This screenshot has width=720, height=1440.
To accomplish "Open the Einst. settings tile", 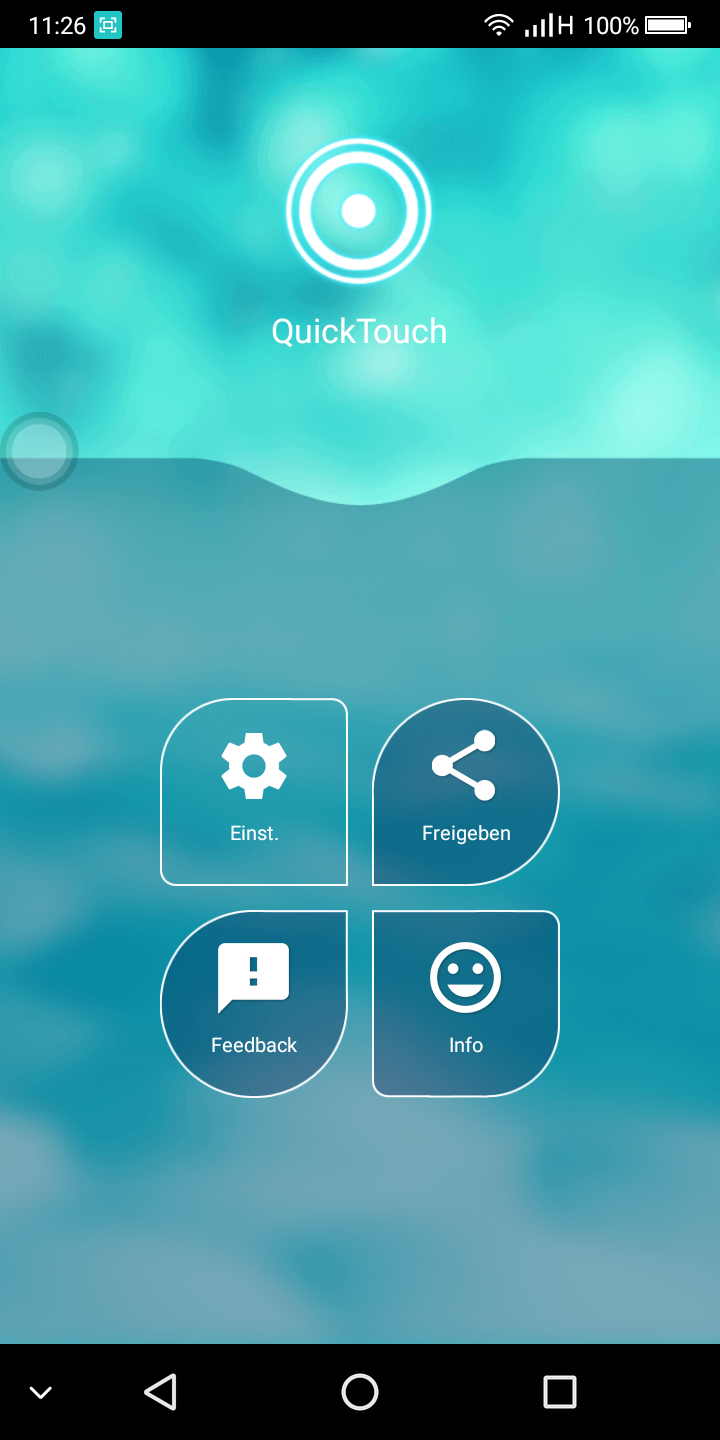I will [254, 791].
